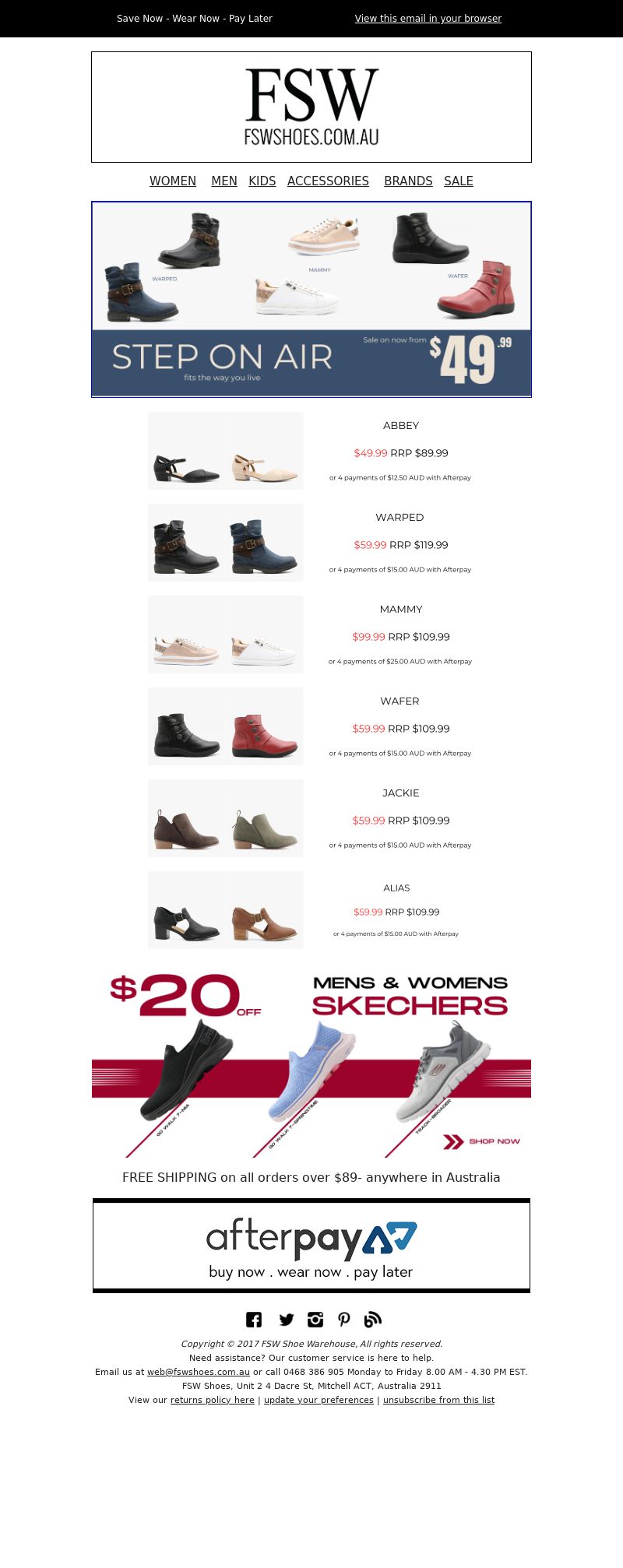Visit the Twitter profile icon
The image size is (623, 1568).
pos(287,1320)
